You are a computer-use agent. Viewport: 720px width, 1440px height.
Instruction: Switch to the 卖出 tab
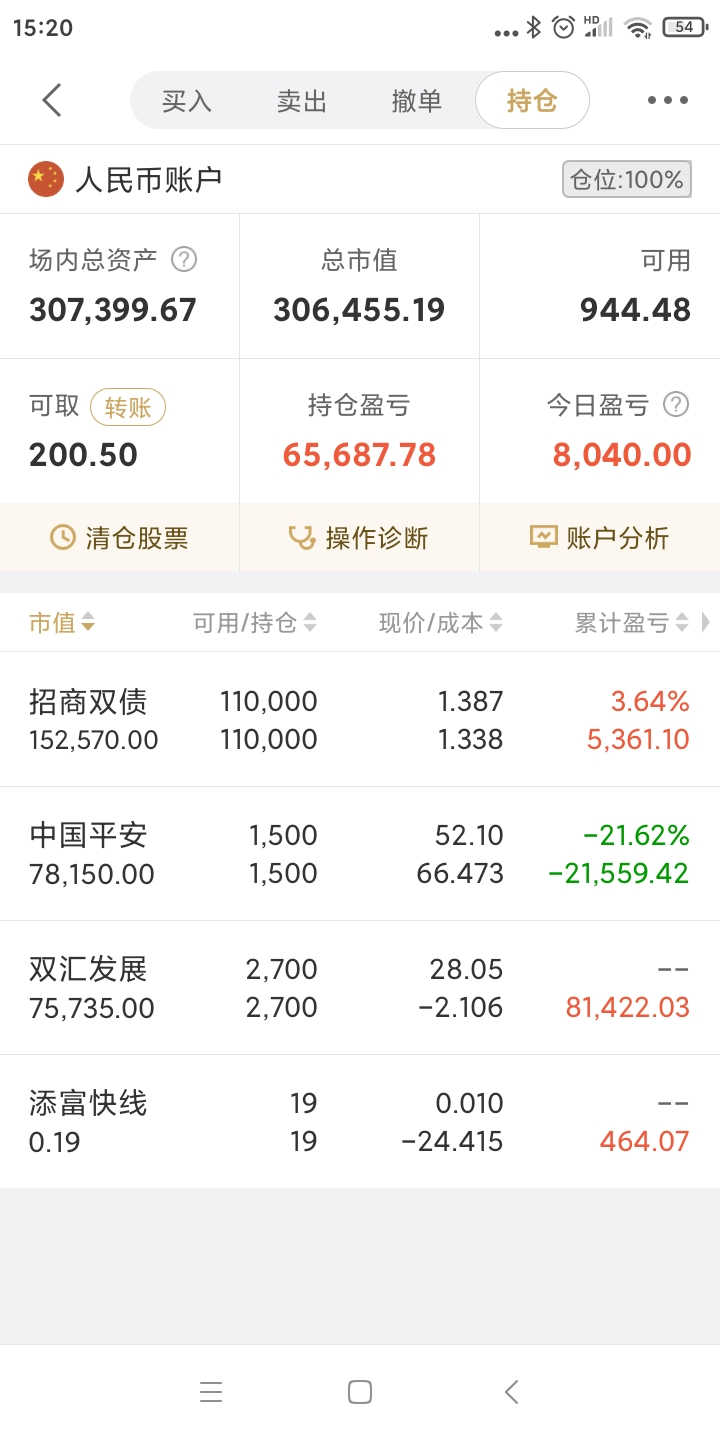[302, 101]
